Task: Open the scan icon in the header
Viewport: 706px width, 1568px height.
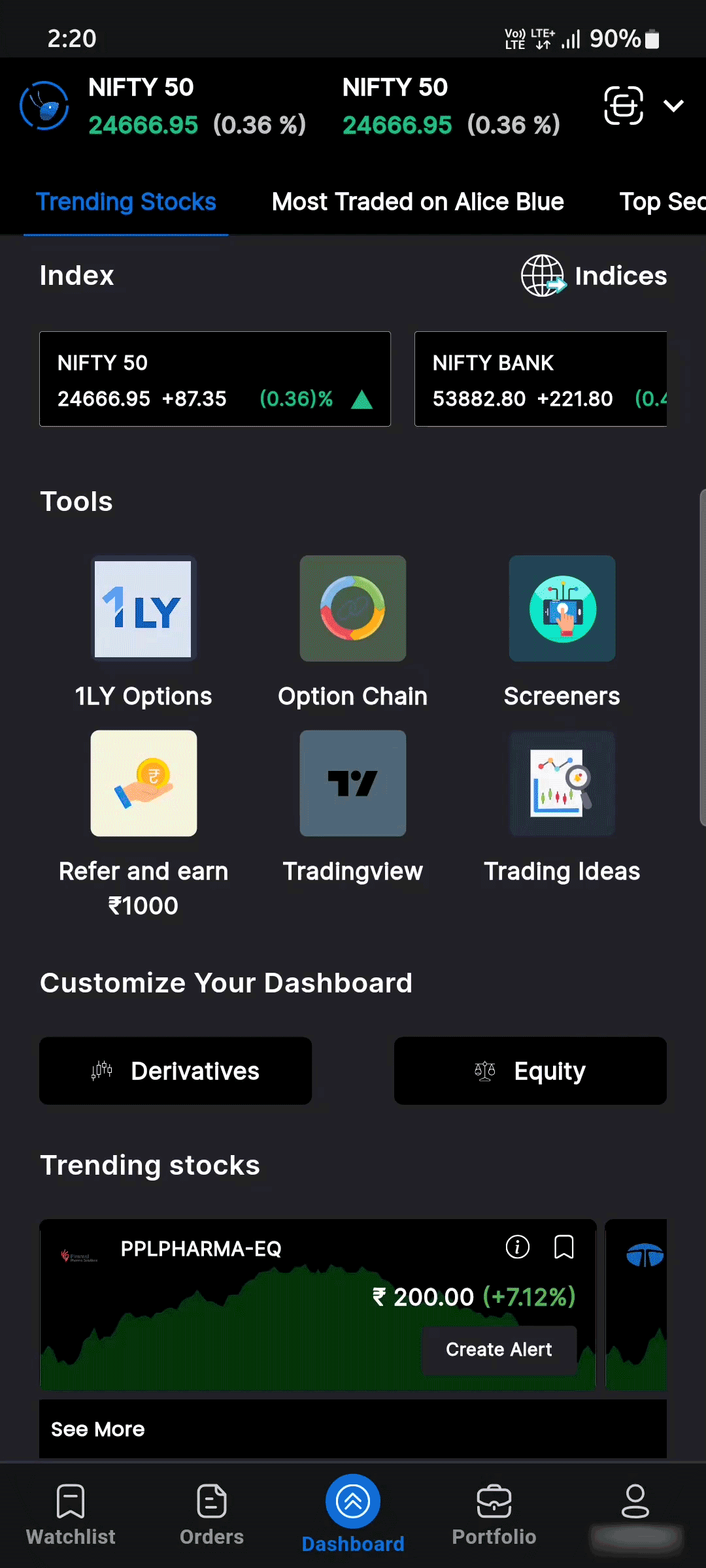Action: (623, 105)
